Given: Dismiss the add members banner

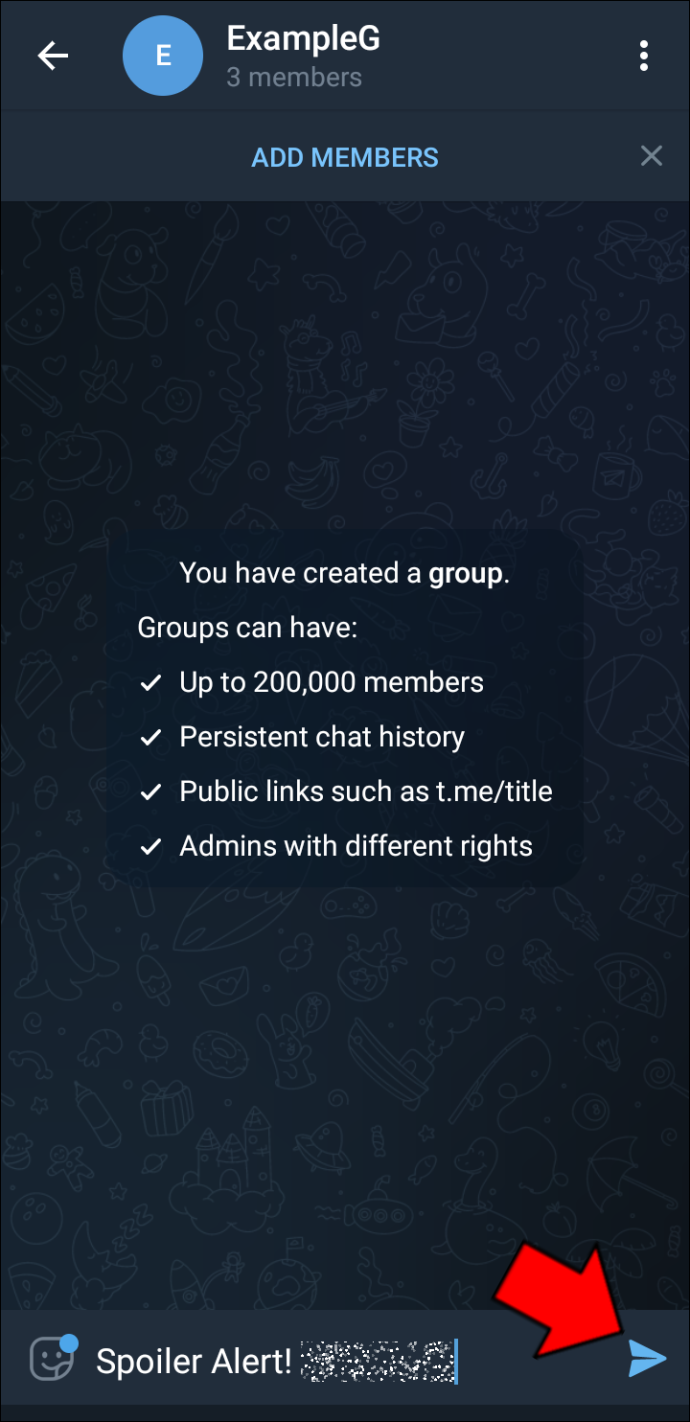Looking at the screenshot, I should [651, 156].
